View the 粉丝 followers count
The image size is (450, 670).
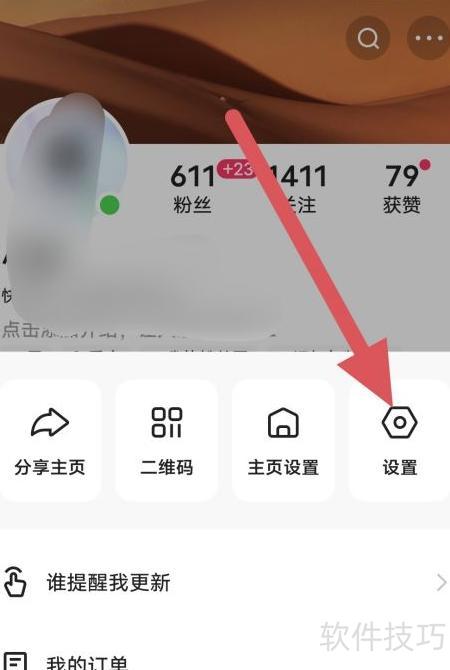click(192, 188)
